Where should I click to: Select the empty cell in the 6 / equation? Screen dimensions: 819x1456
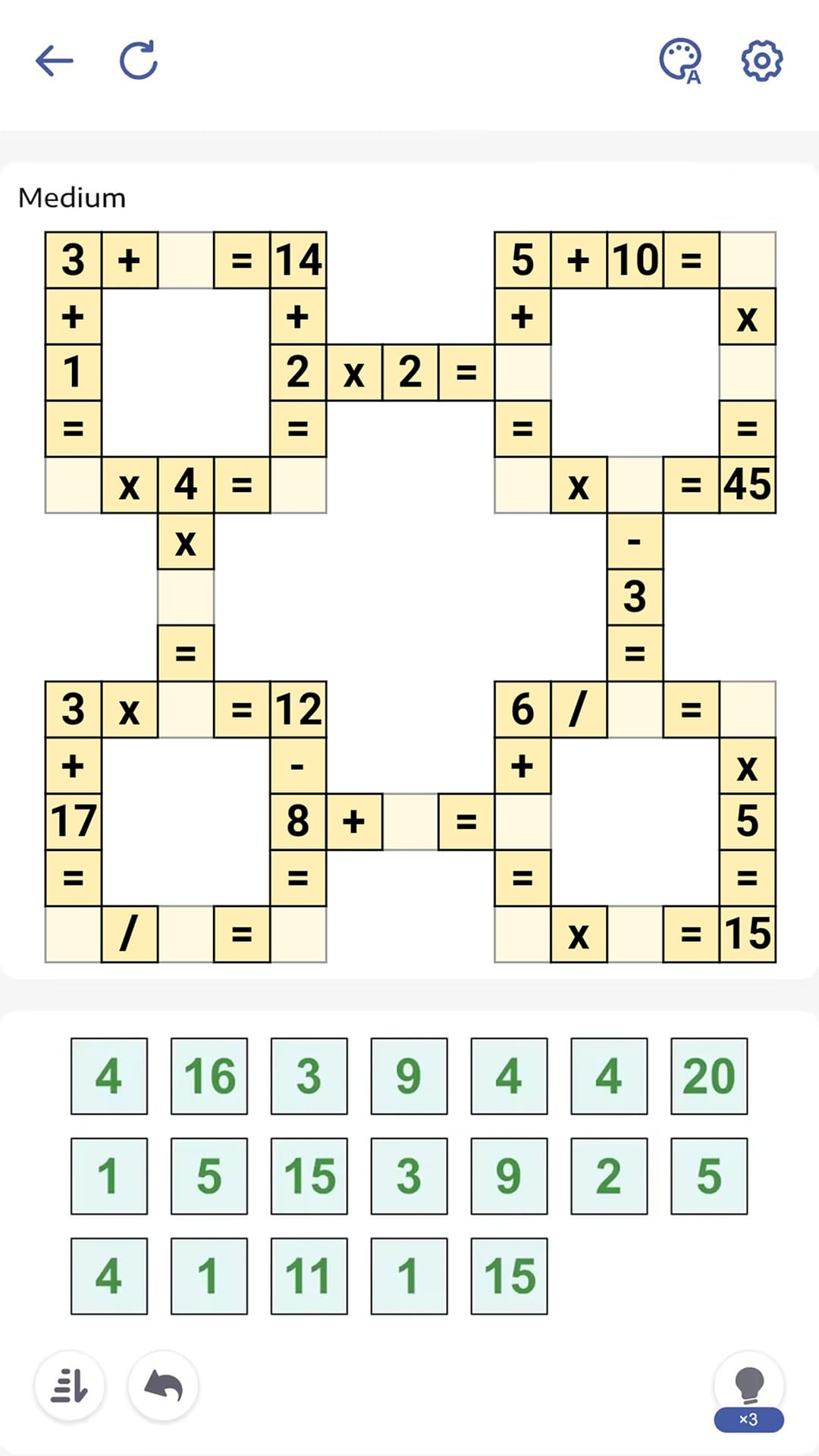tap(634, 708)
